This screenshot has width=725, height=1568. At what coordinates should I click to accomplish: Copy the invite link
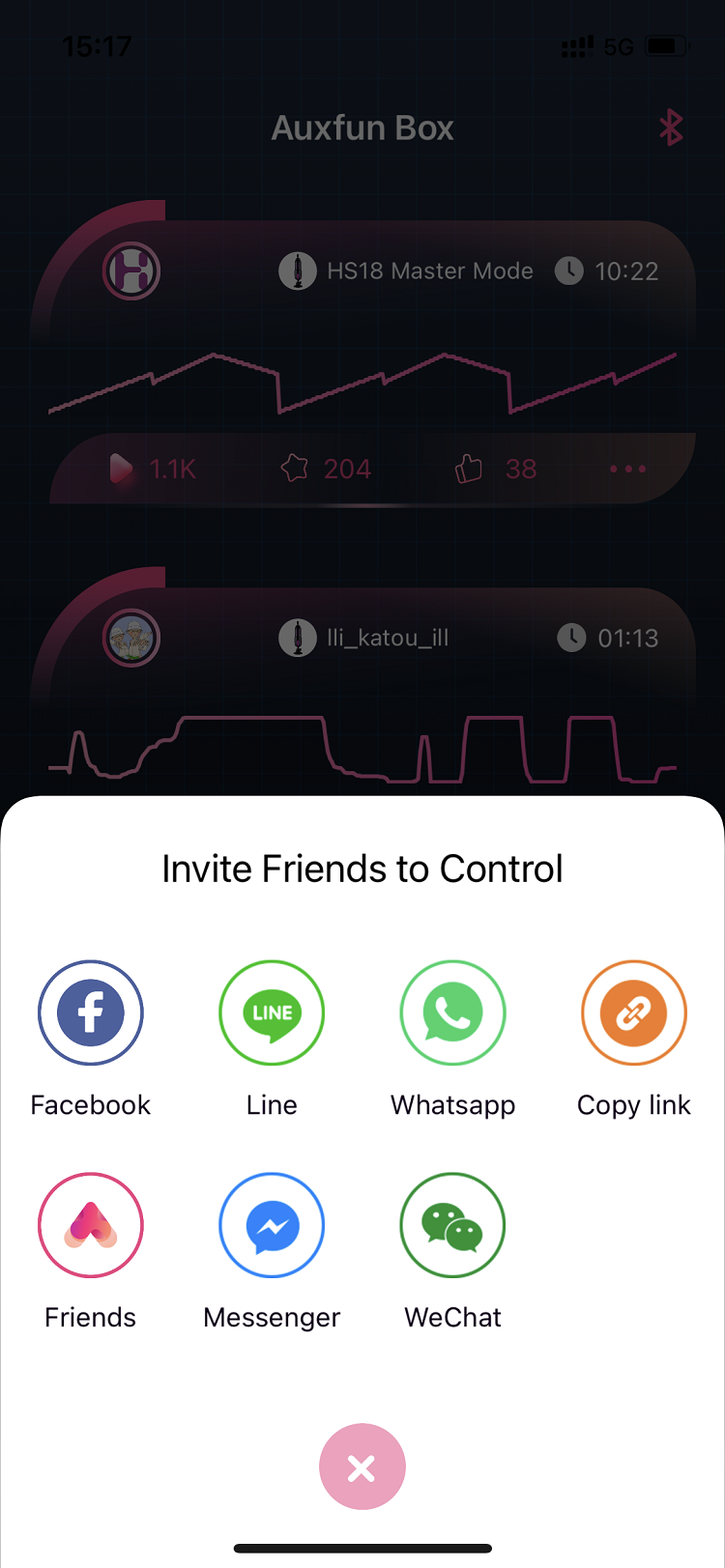633,1012
